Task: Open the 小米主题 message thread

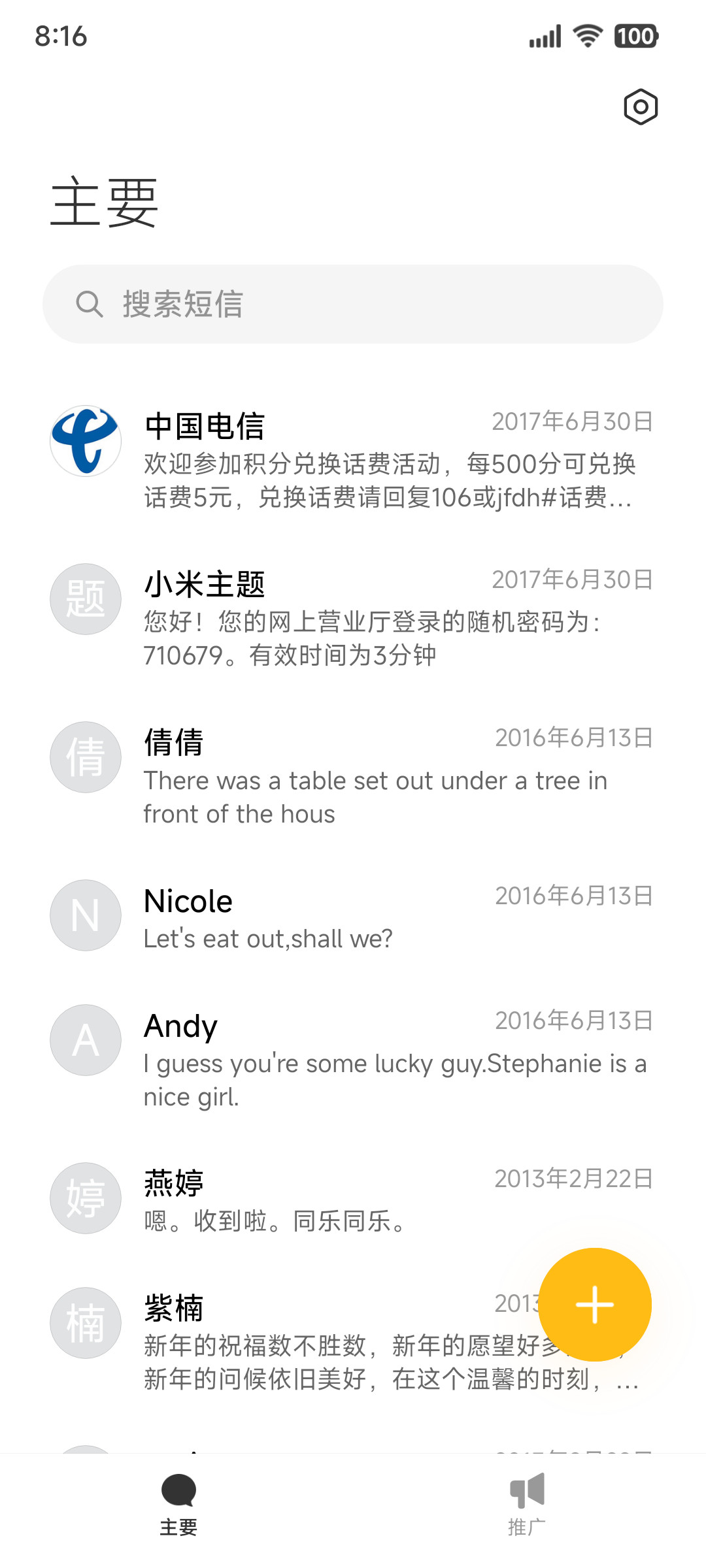Action: 353,618
